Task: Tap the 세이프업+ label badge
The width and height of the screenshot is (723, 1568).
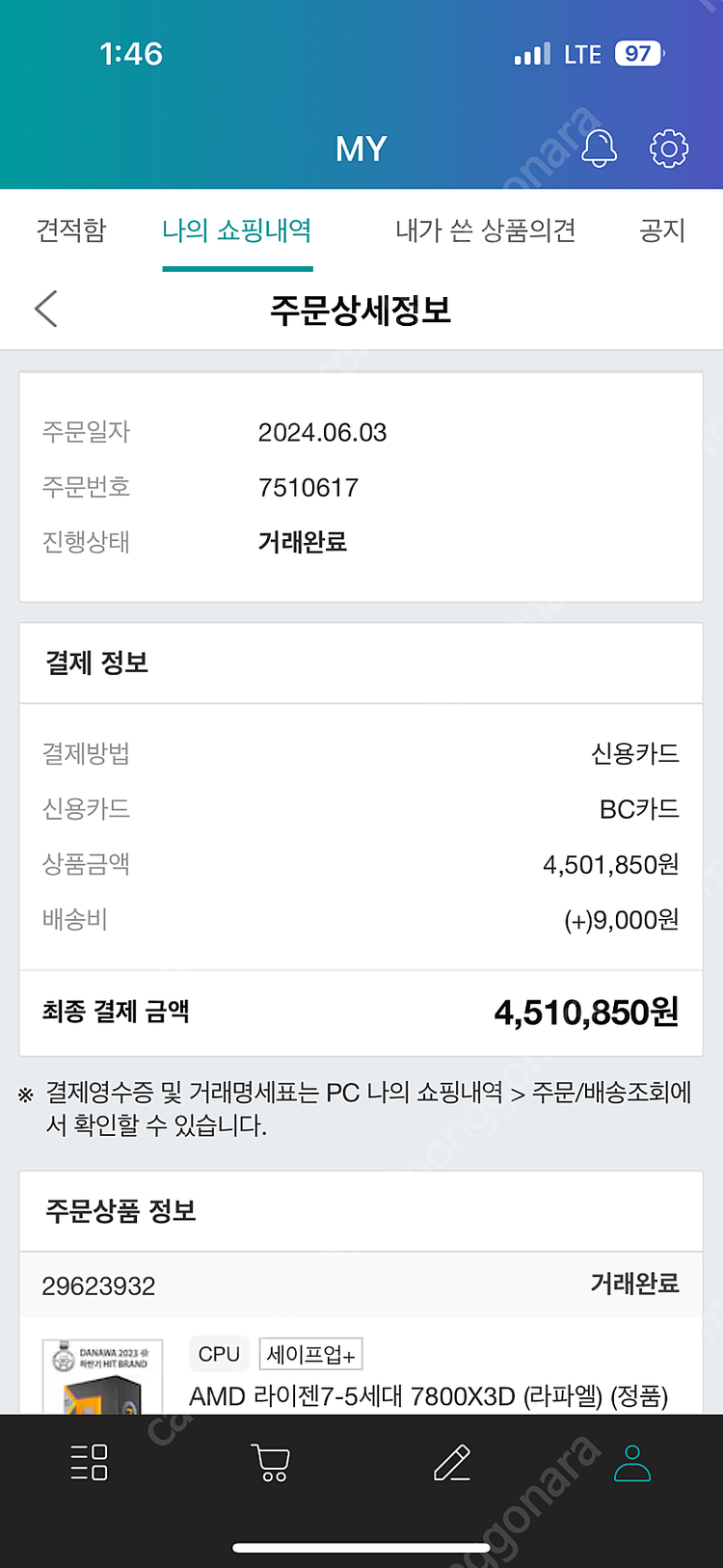Action: (310, 1354)
